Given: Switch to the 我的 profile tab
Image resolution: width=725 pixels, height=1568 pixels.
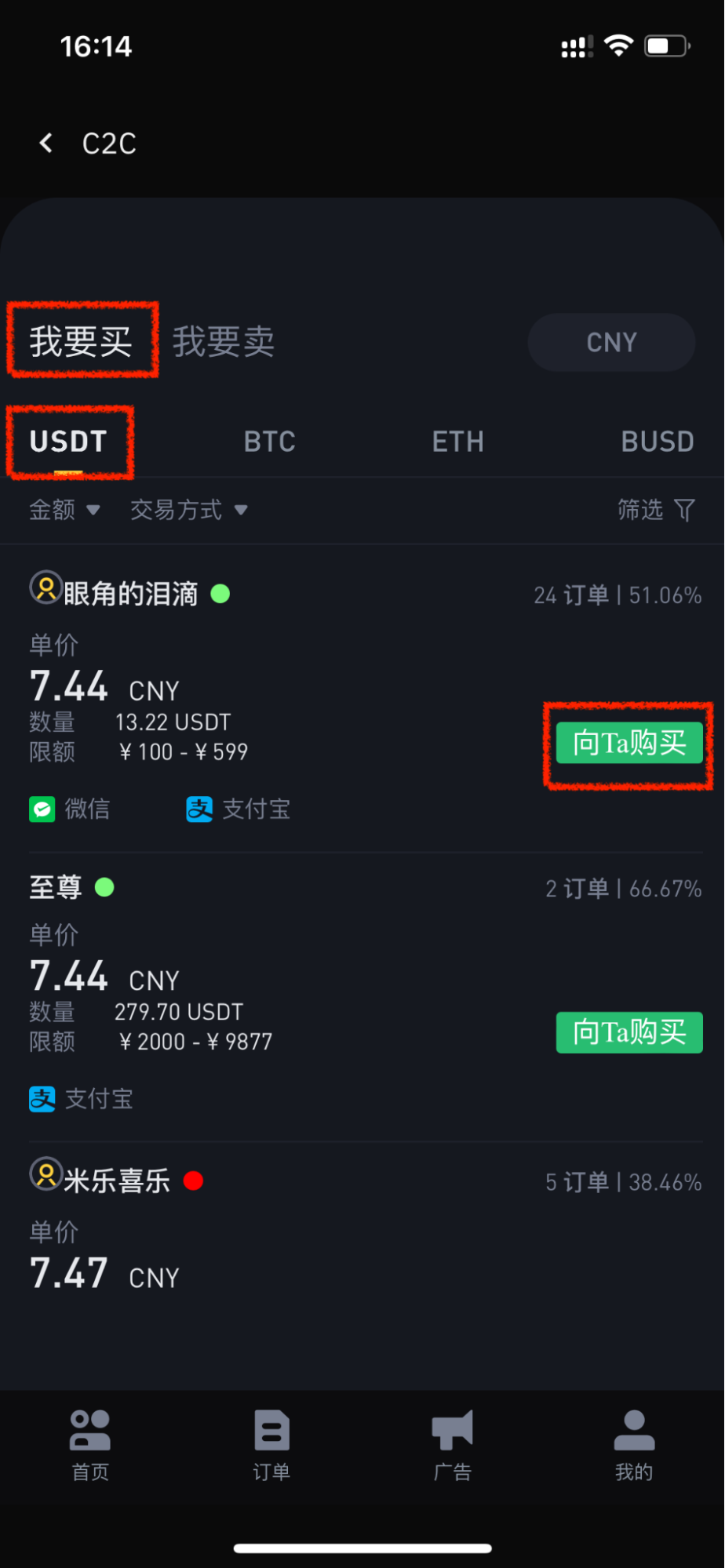Looking at the screenshot, I should click(633, 1445).
